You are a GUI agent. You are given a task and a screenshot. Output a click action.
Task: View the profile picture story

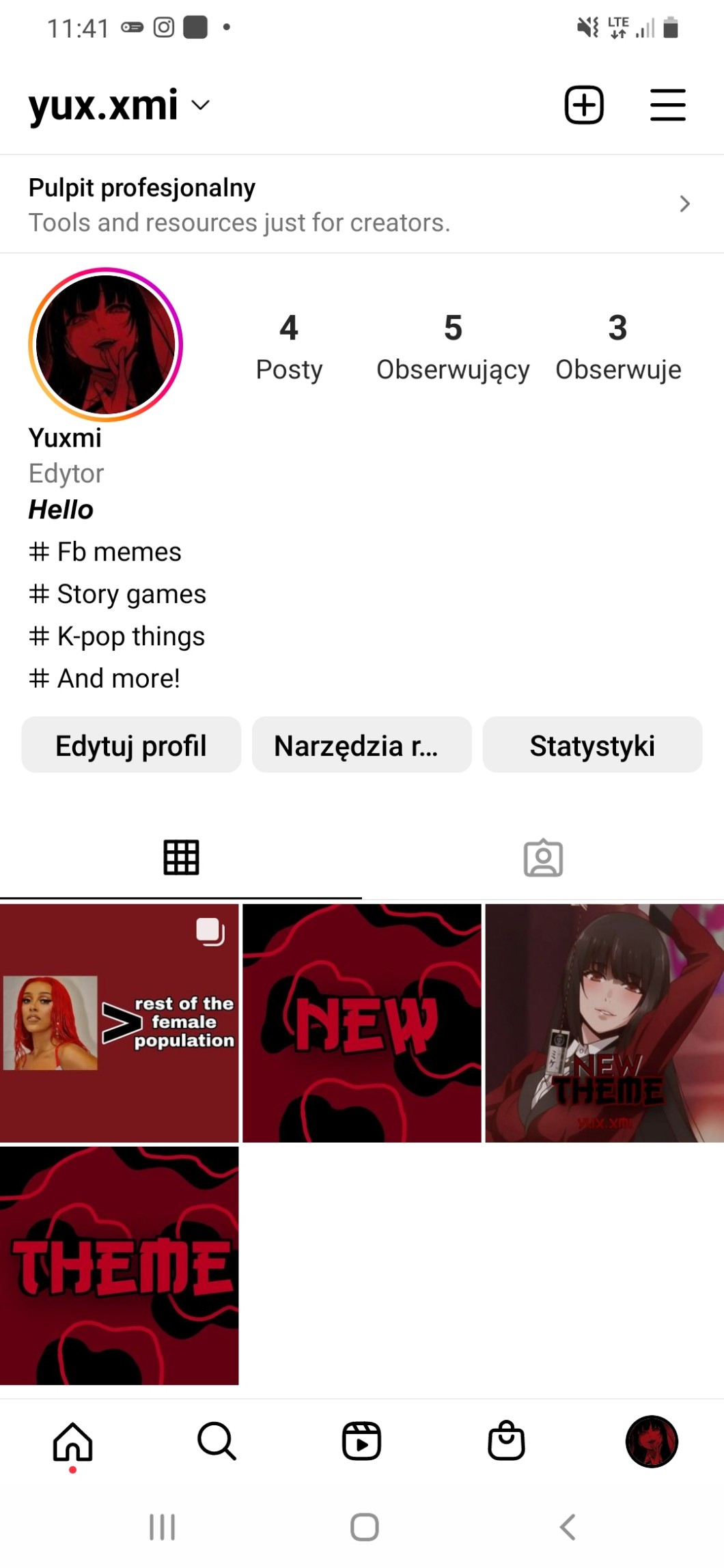[105, 344]
